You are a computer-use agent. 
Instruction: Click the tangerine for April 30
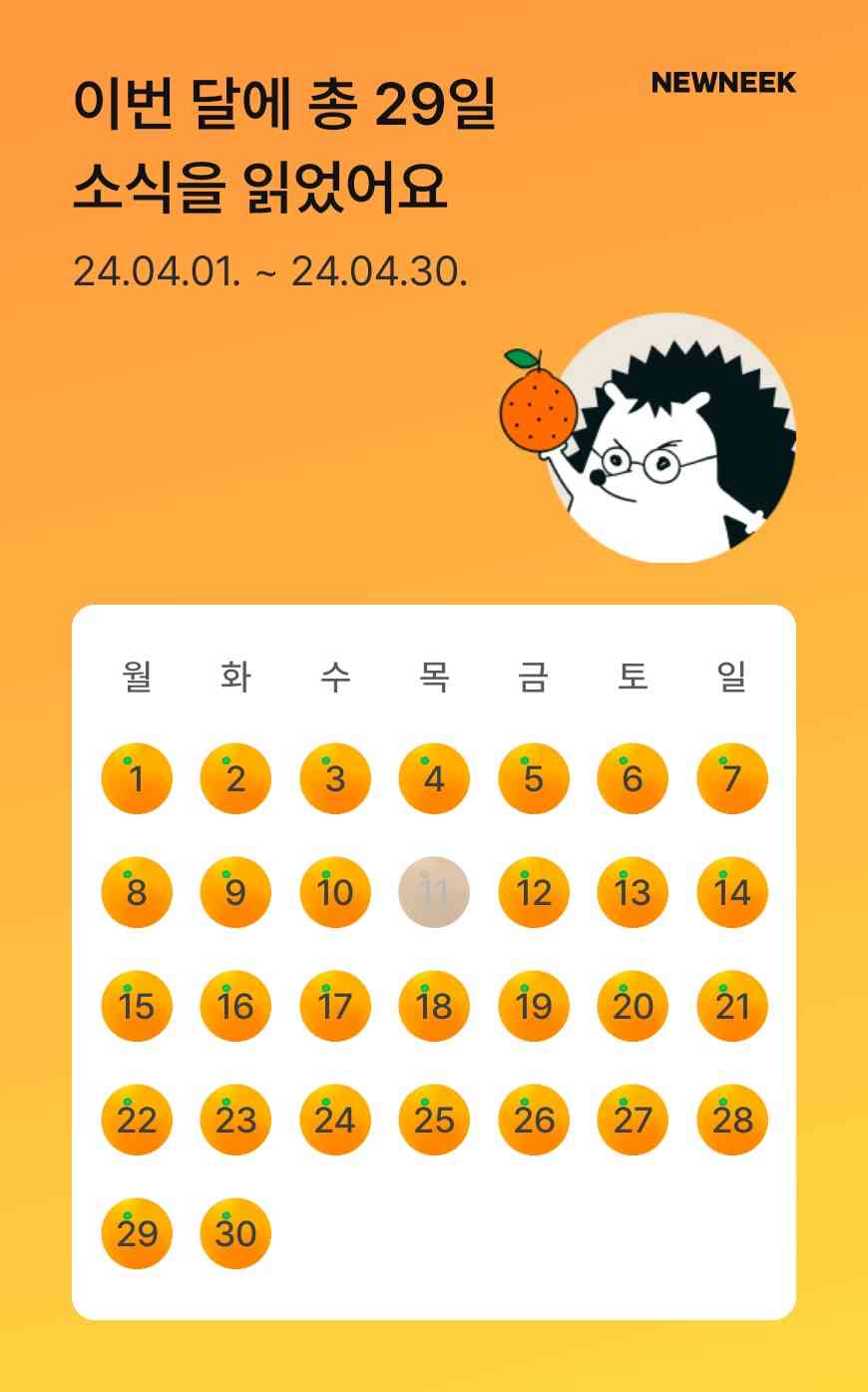coord(235,1233)
